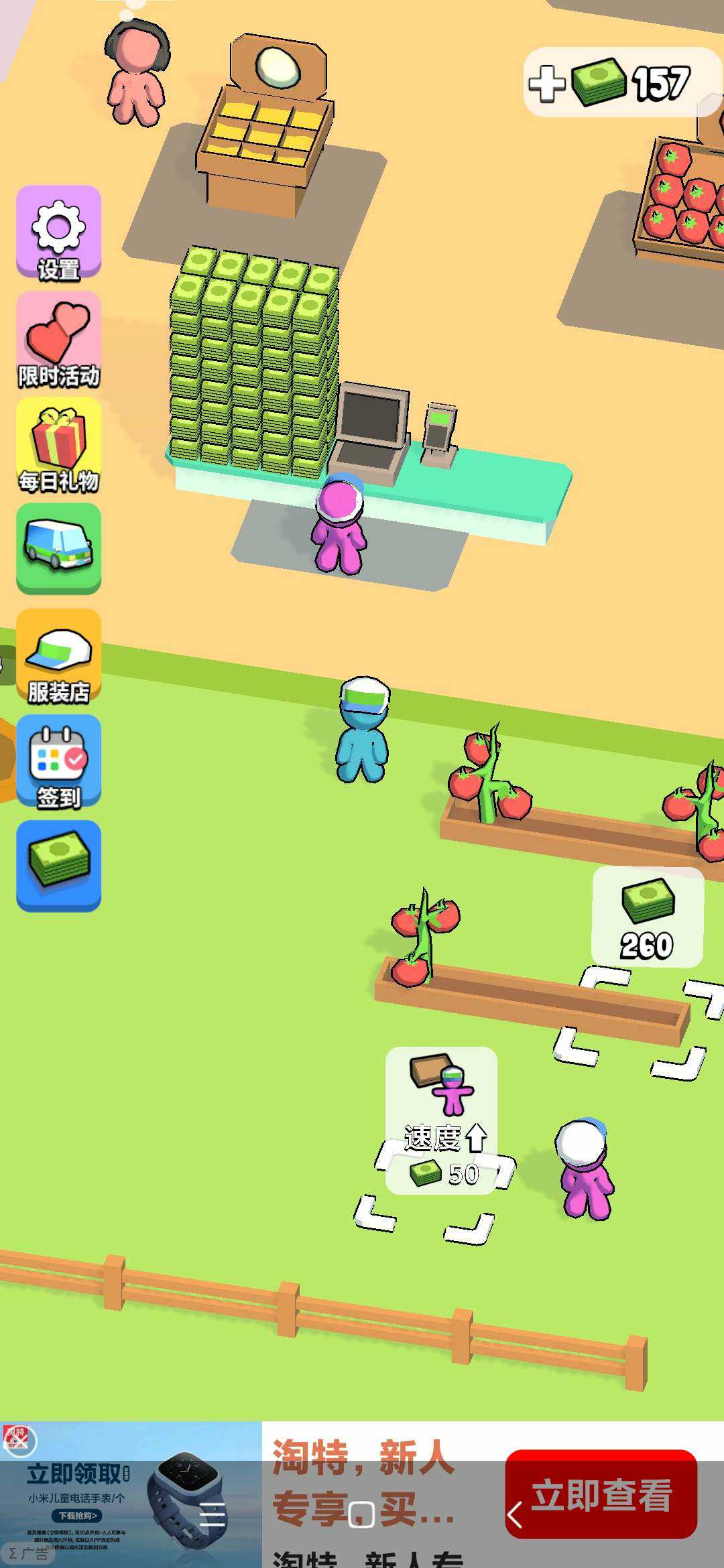Add more cash with the plus icon

(x=546, y=84)
